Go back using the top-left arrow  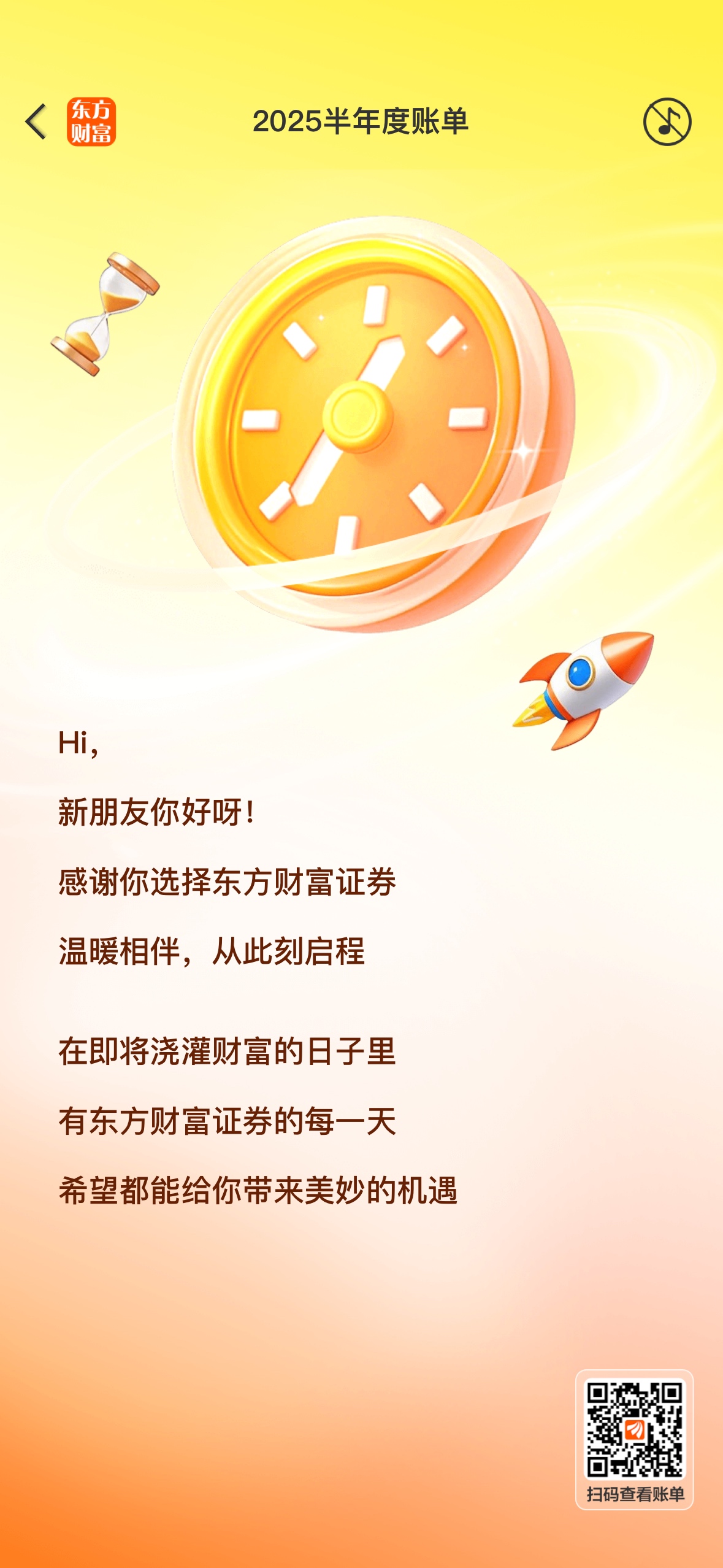point(36,121)
